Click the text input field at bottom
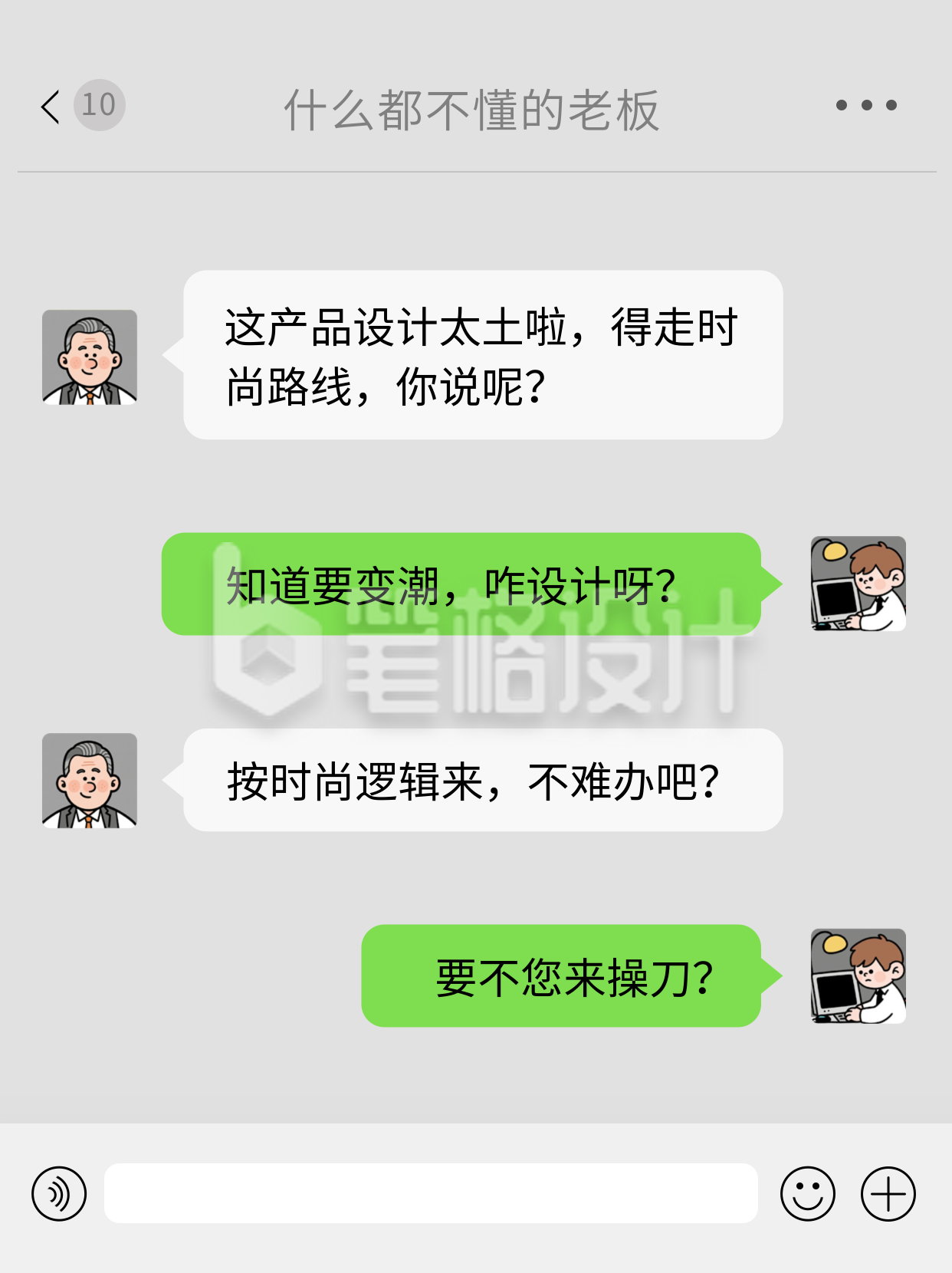The width and height of the screenshot is (952, 1273). [429, 1193]
